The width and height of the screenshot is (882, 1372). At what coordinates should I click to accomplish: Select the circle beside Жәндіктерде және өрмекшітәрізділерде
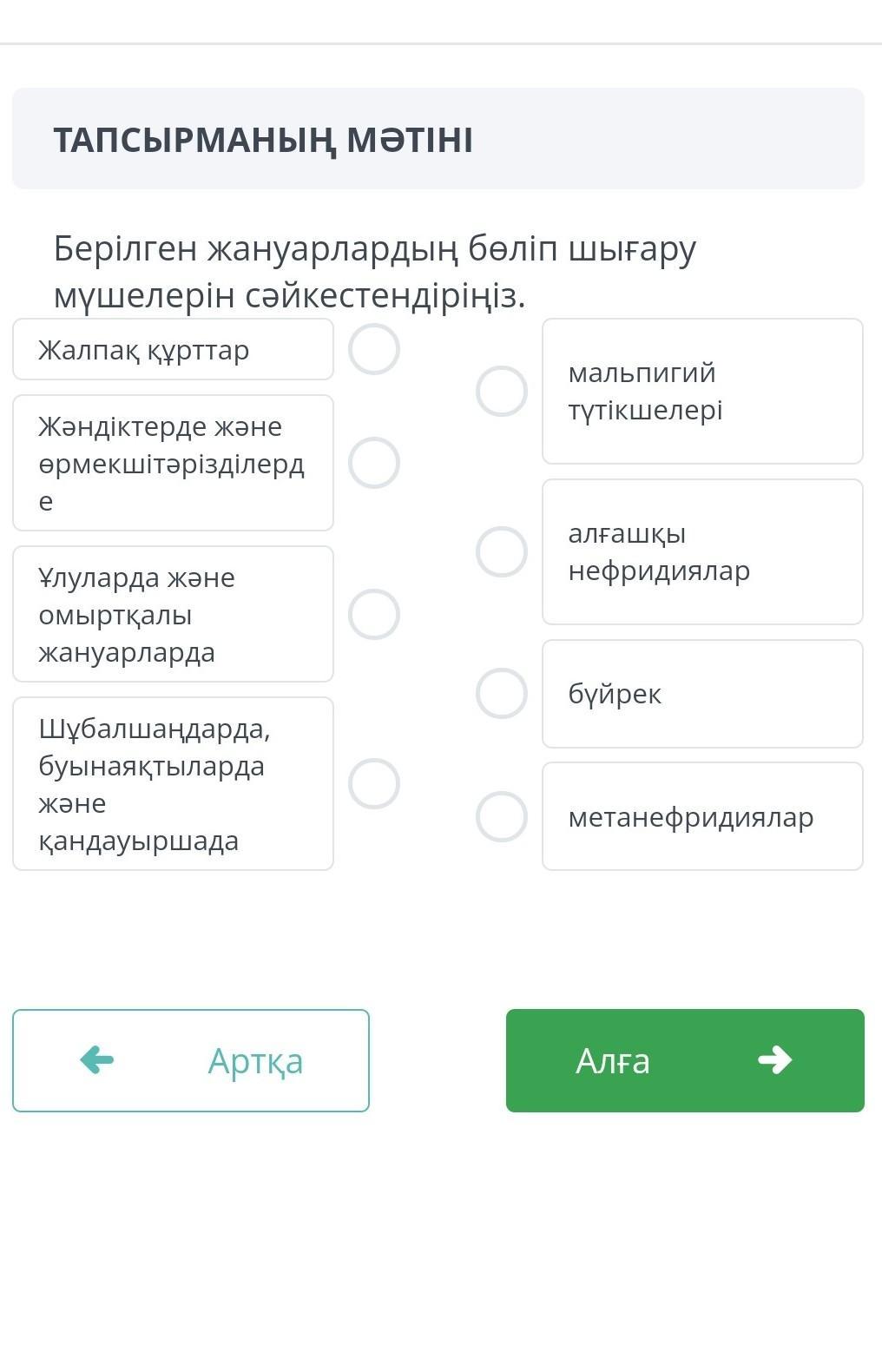[374, 463]
